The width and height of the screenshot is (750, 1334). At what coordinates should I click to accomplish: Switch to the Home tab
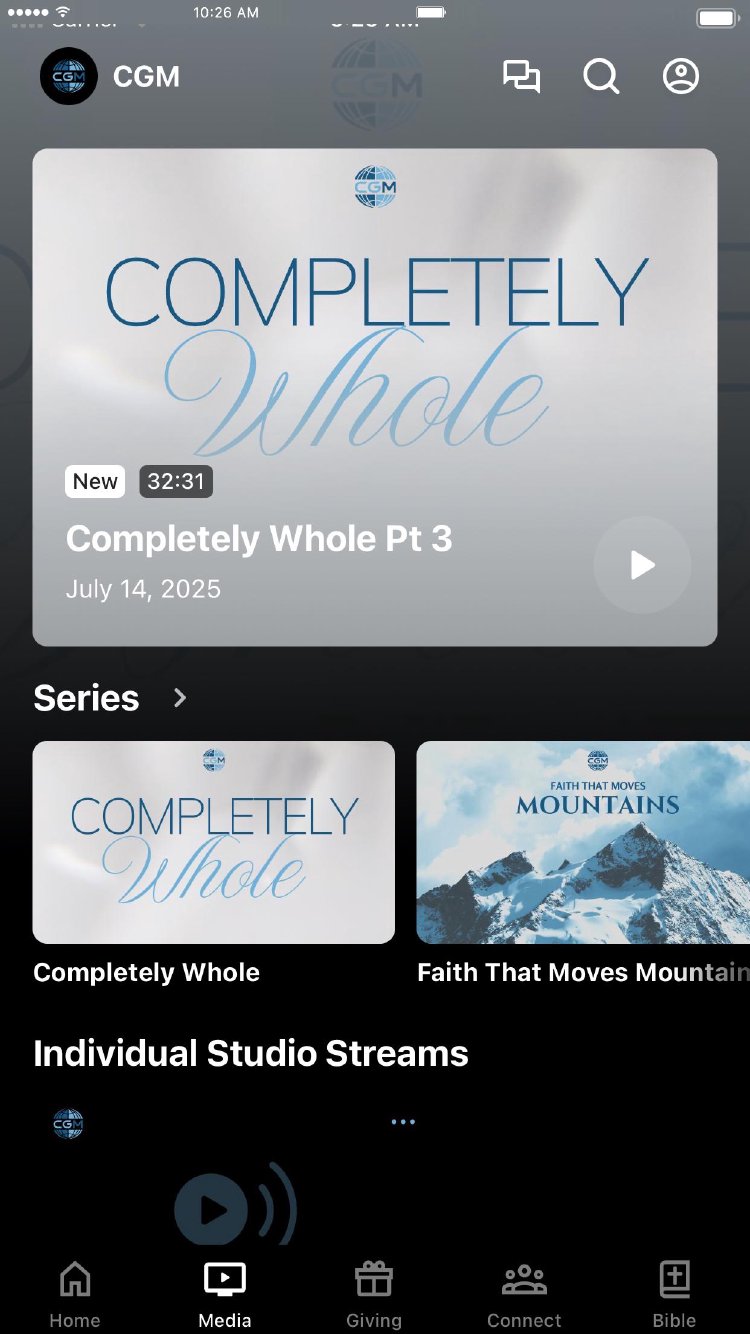(x=75, y=1294)
